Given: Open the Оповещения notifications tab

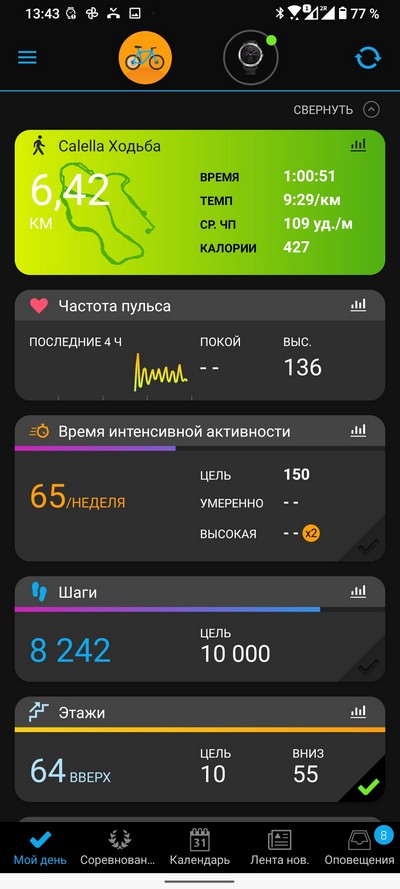Looking at the screenshot, I should (x=359, y=848).
